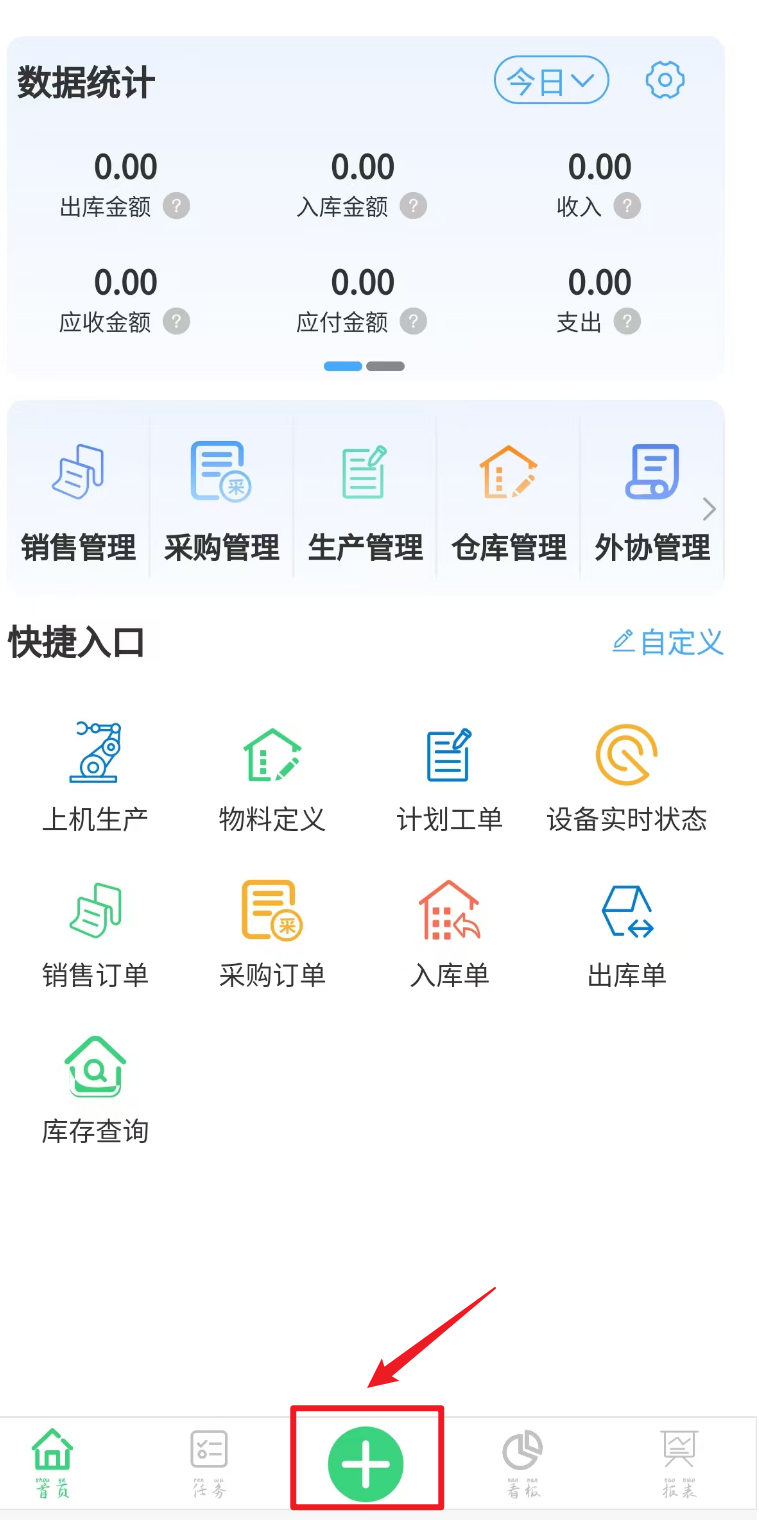This screenshot has height=1520, width=759.
Task: Customize shortcuts via 自定义
Action: 668,641
